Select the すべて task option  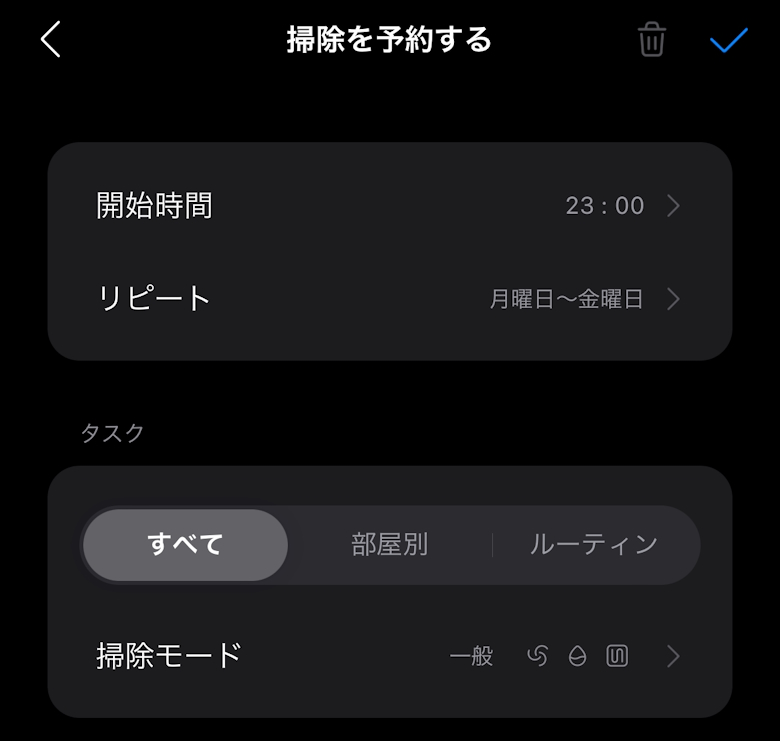pyautogui.click(x=186, y=545)
